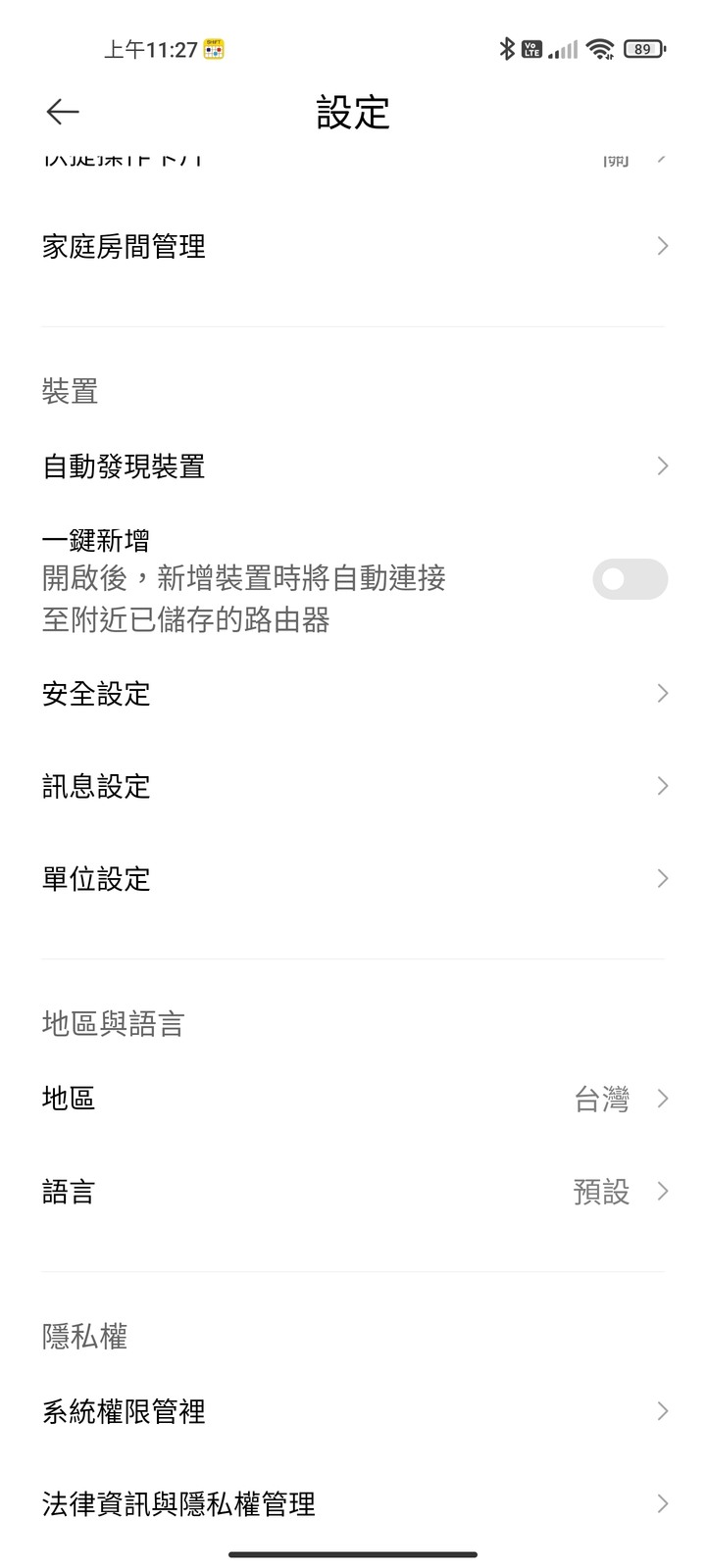
Task: Toggle the 一鍵新增 switch
Action: coord(630,579)
